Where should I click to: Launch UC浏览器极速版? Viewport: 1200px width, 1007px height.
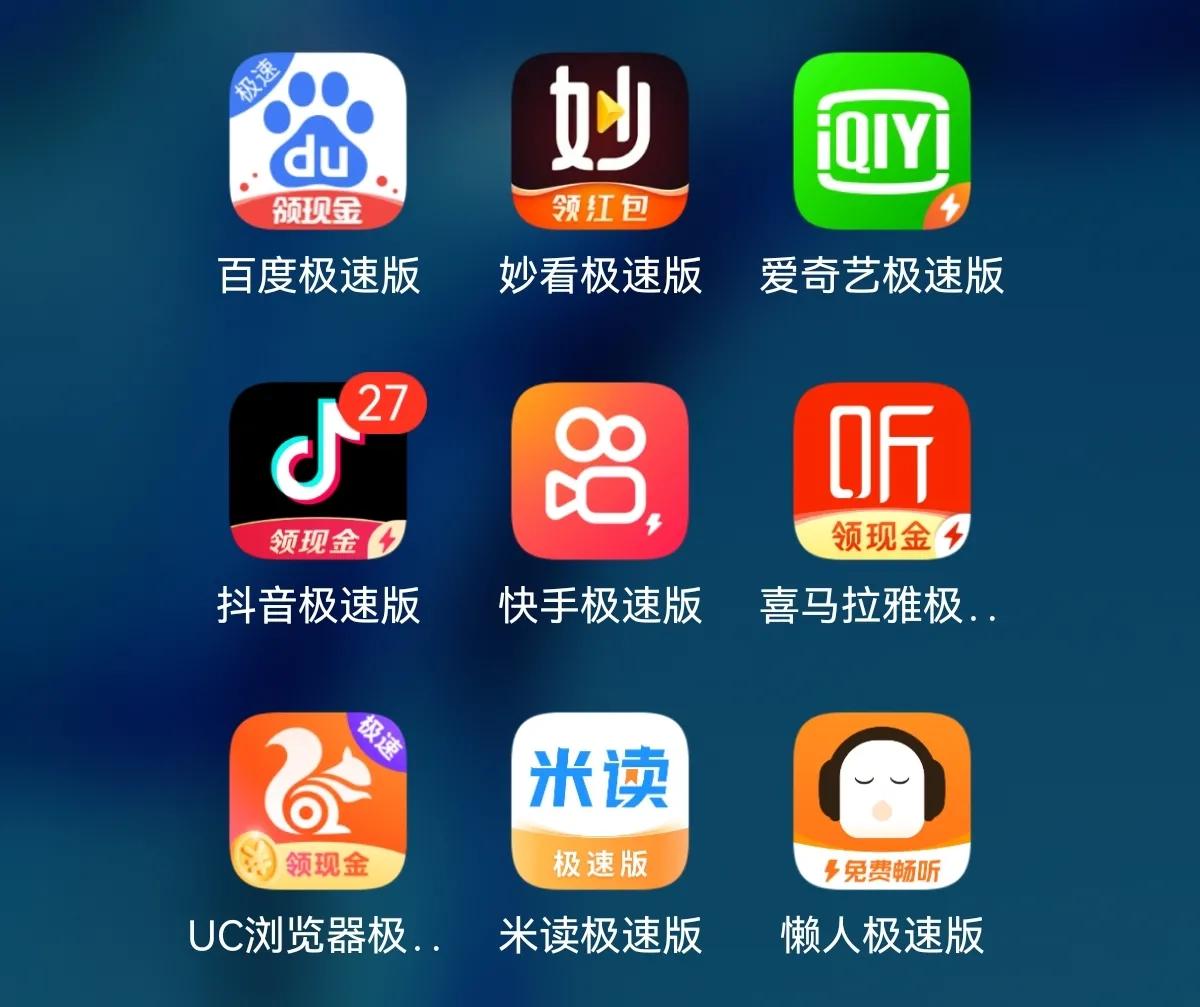point(318,800)
